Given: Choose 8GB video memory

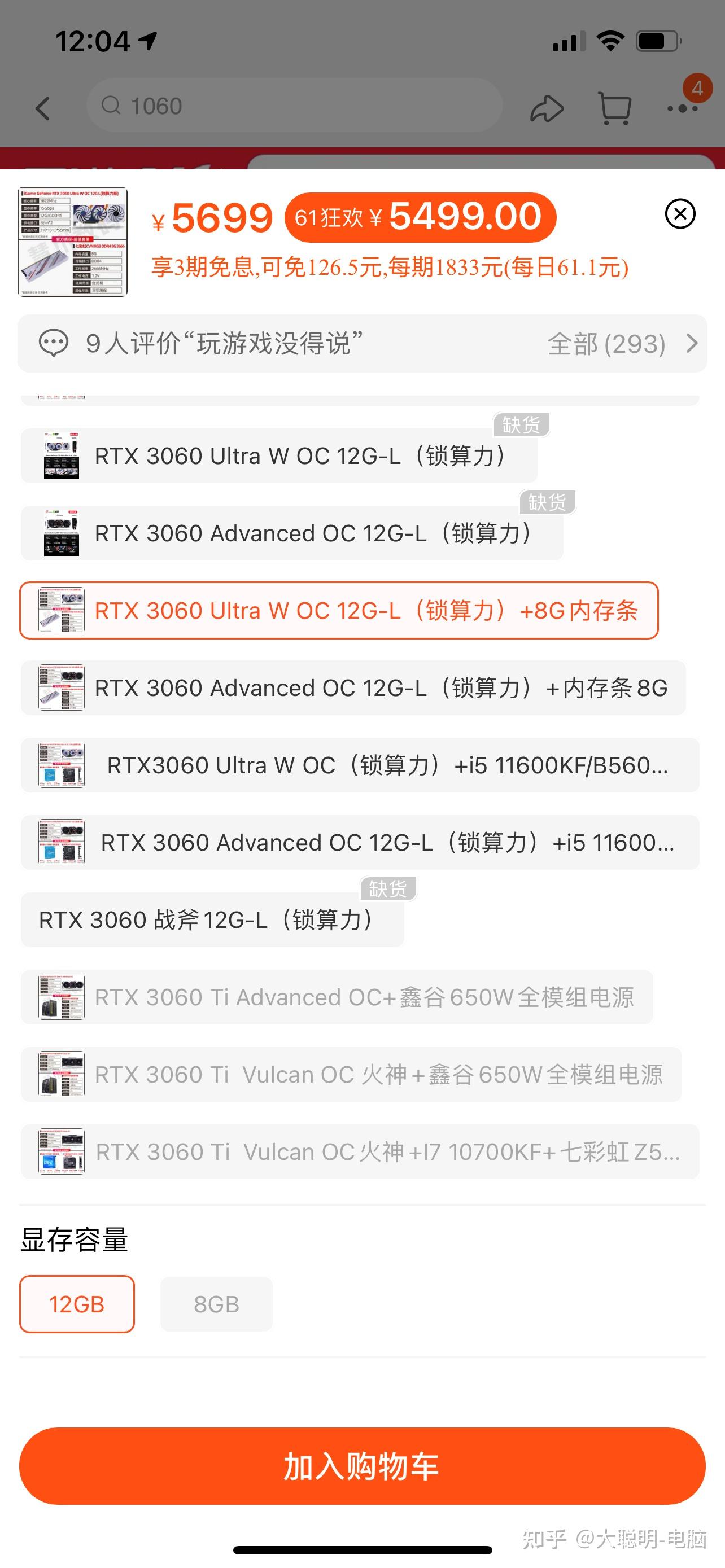Looking at the screenshot, I should 216,1304.
